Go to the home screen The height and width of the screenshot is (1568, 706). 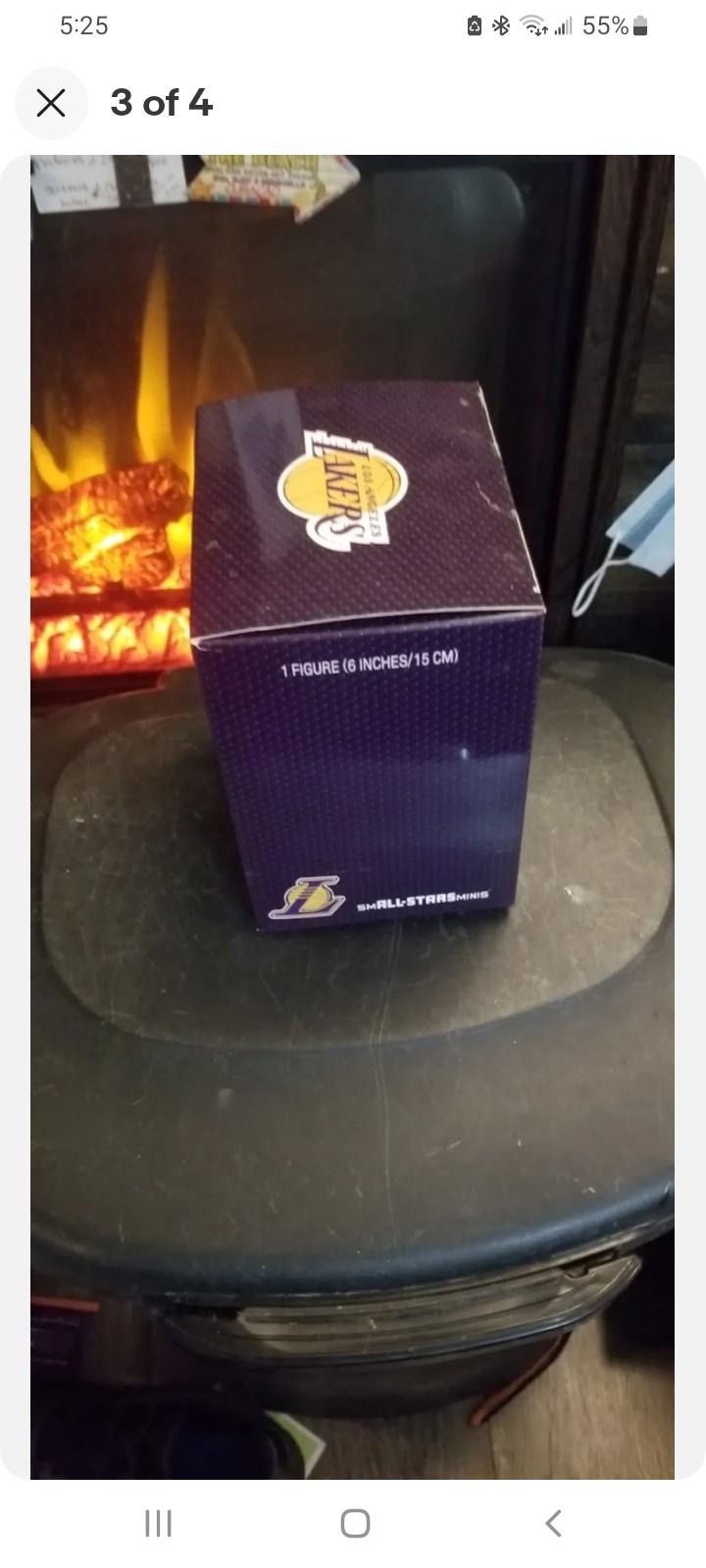(x=355, y=1523)
